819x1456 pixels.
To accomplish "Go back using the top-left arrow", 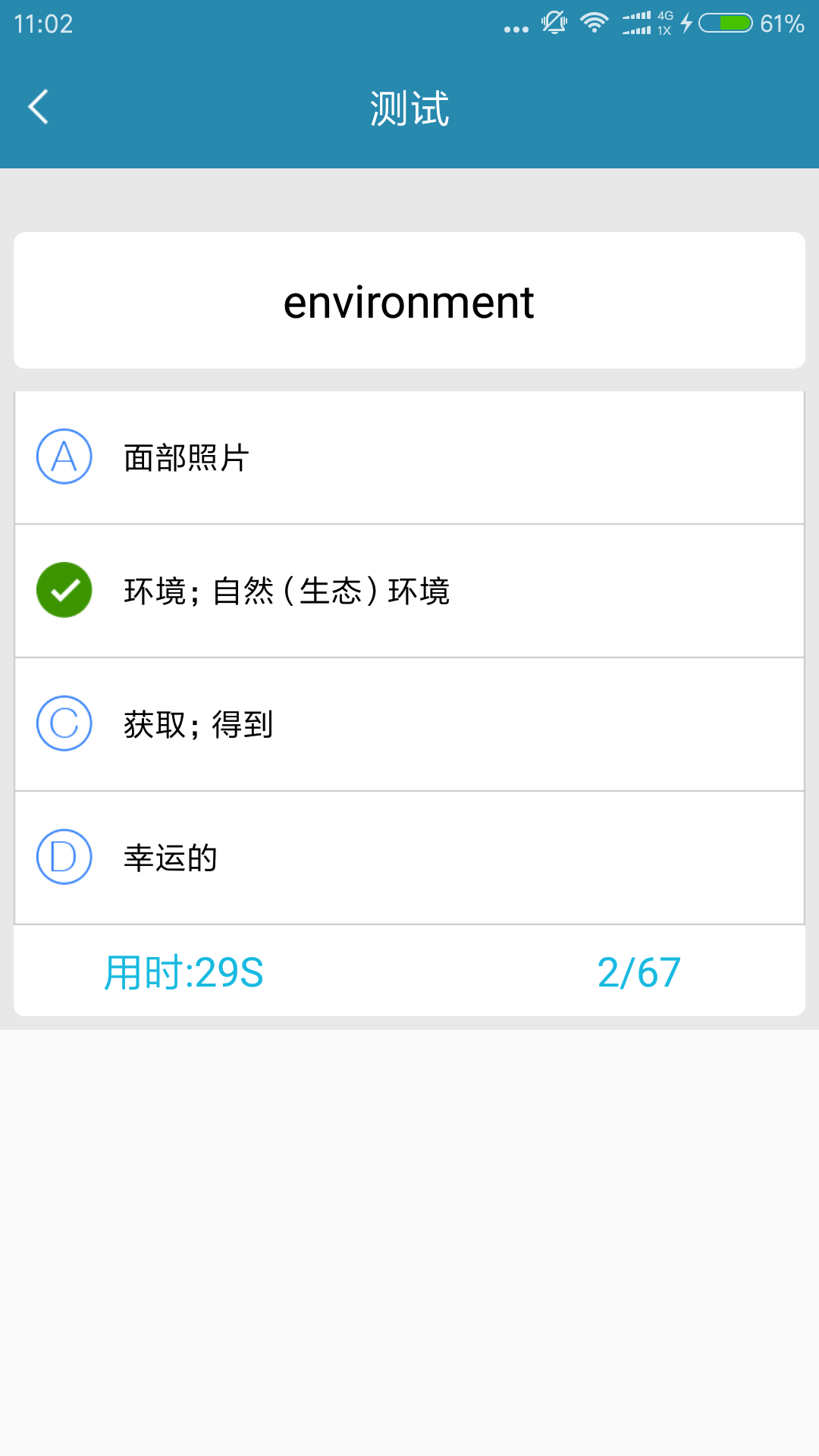I will pyautogui.click(x=39, y=107).
